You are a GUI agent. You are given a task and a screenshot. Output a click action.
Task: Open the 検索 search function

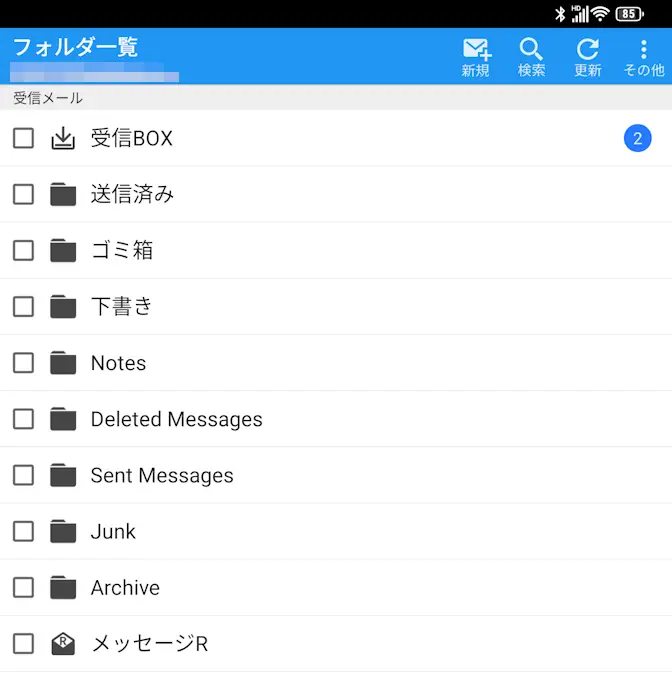point(531,57)
